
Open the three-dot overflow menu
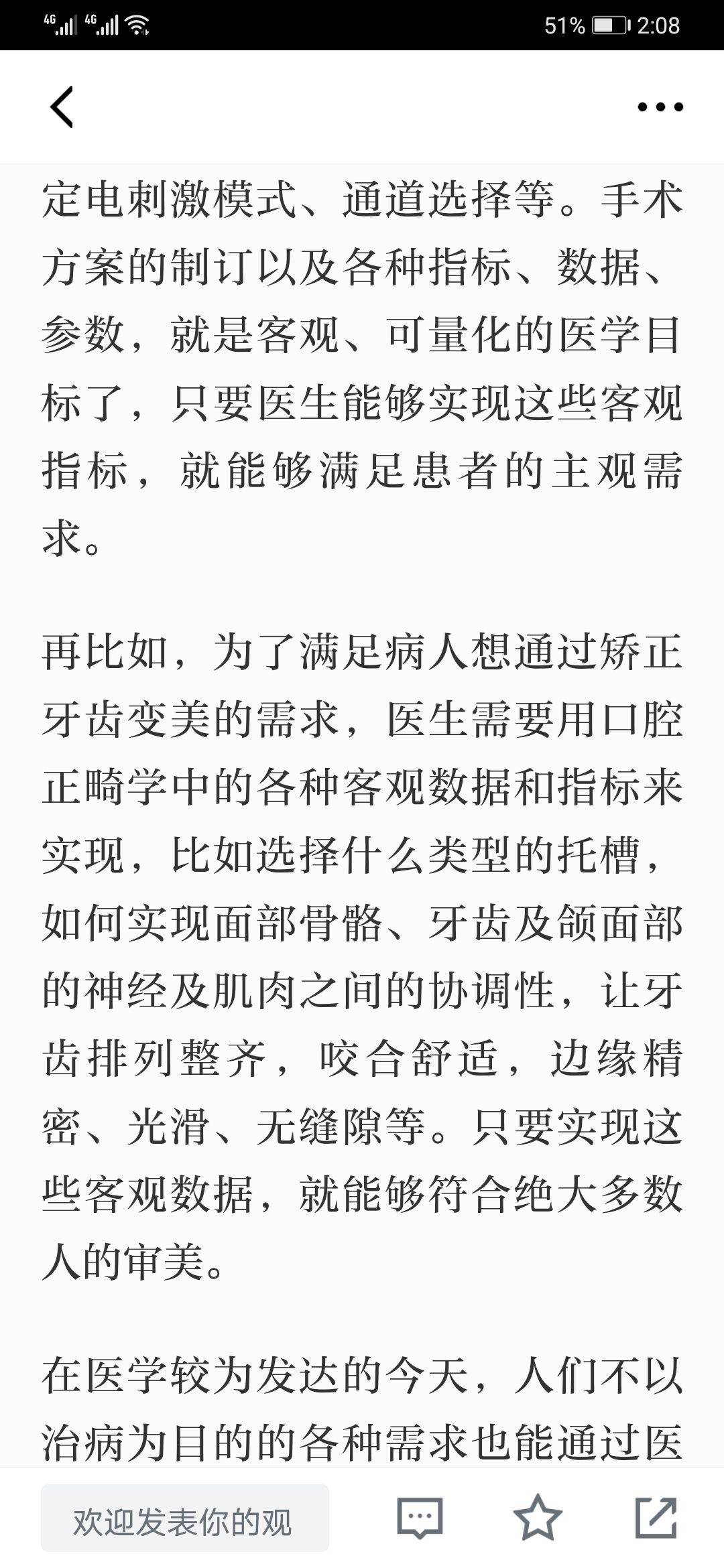(x=660, y=107)
